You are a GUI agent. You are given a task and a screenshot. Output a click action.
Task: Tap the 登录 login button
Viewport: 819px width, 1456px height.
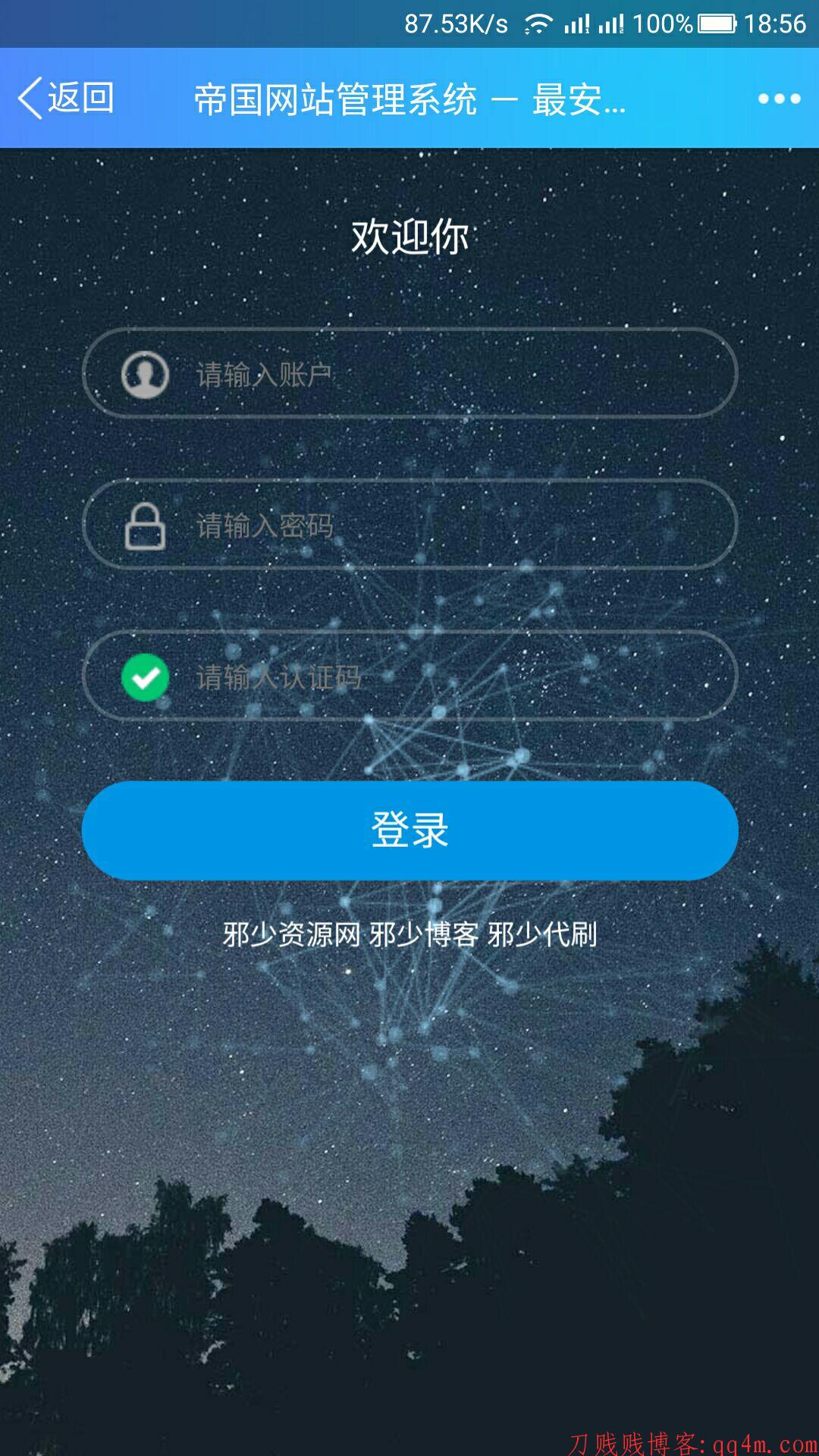coord(409,830)
